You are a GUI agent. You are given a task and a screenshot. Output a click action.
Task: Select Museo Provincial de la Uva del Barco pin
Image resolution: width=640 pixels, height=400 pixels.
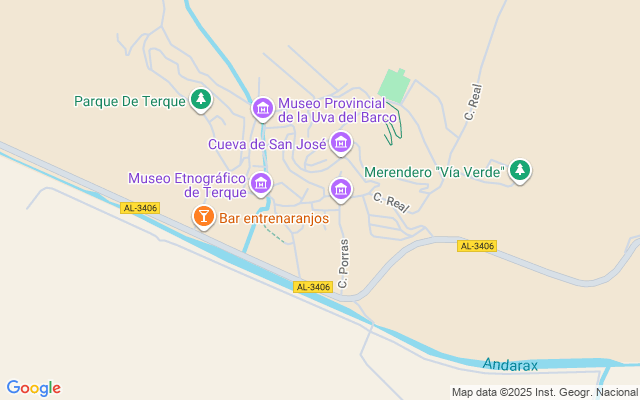(262, 109)
